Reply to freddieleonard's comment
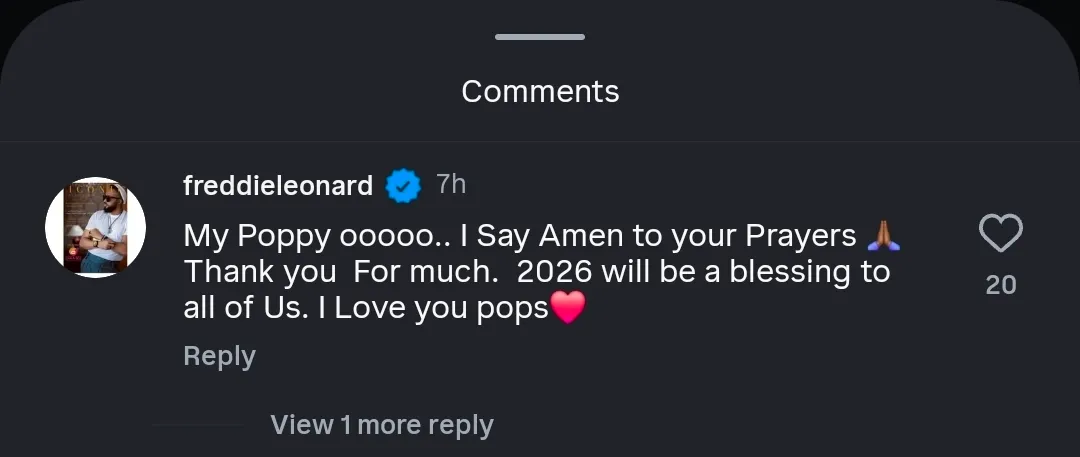Viewport: 1080px width, 457px height. pos(220,356)
